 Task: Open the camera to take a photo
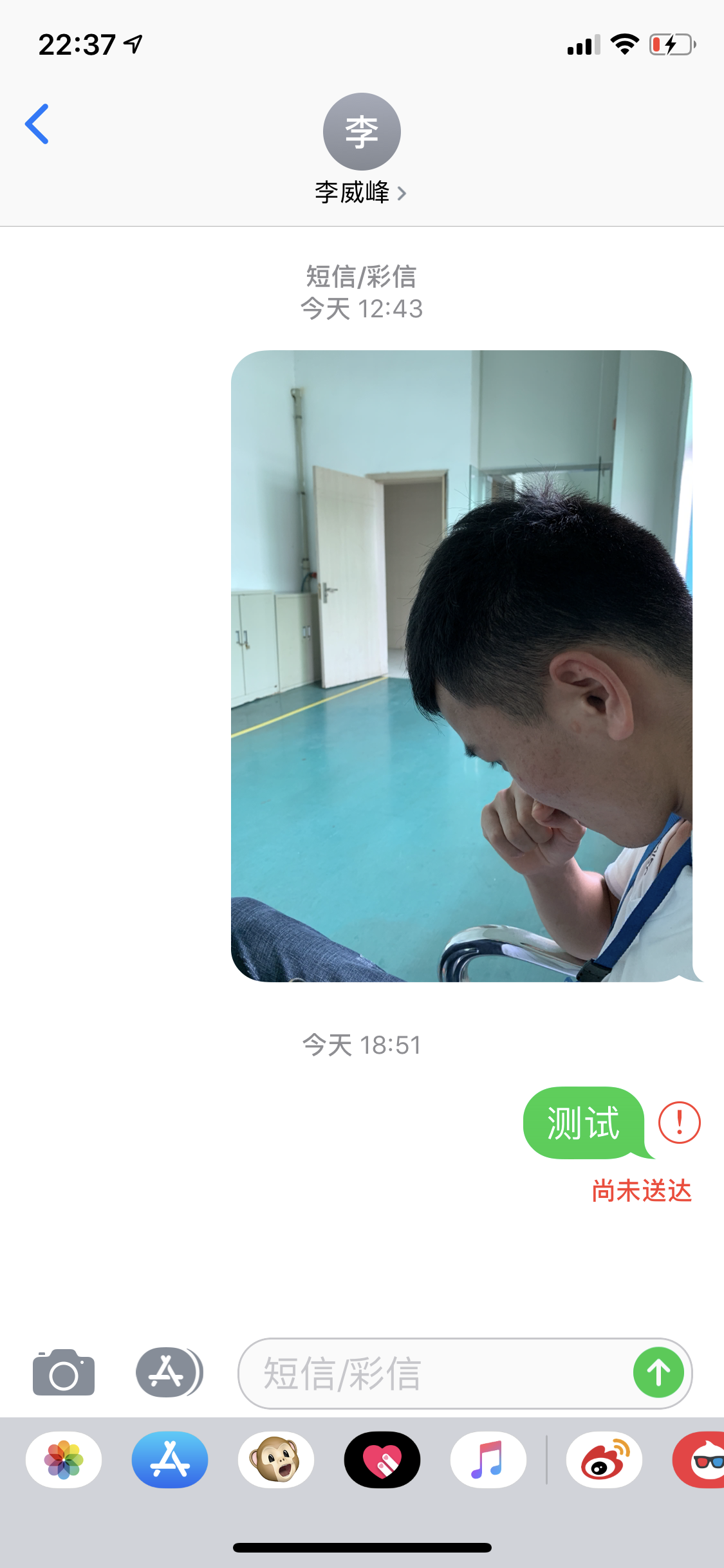pyautogui.click(x=64, y=1372)
